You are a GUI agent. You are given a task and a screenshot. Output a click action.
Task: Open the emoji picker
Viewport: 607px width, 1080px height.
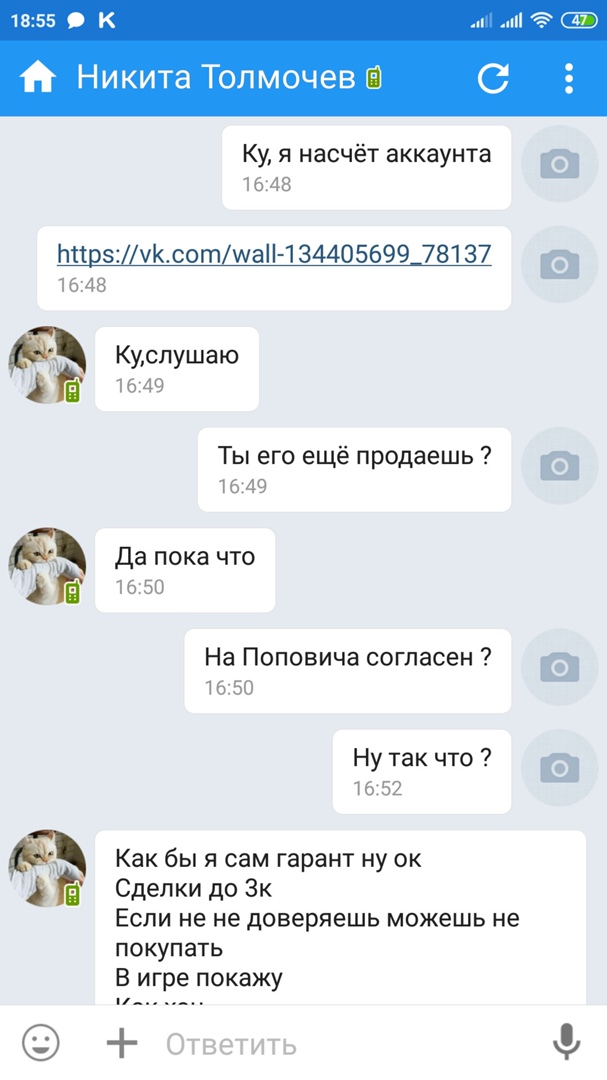41,1044
